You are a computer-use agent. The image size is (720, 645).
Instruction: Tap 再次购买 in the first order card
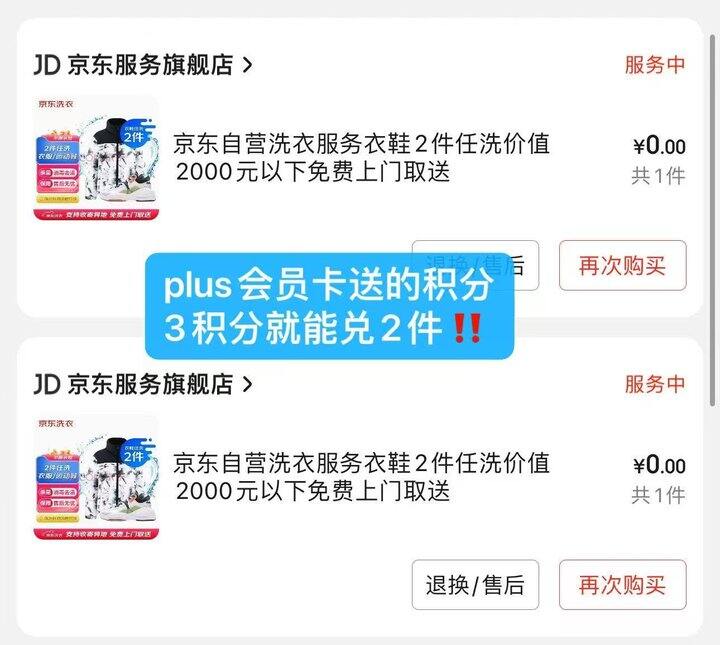[622, 266]
